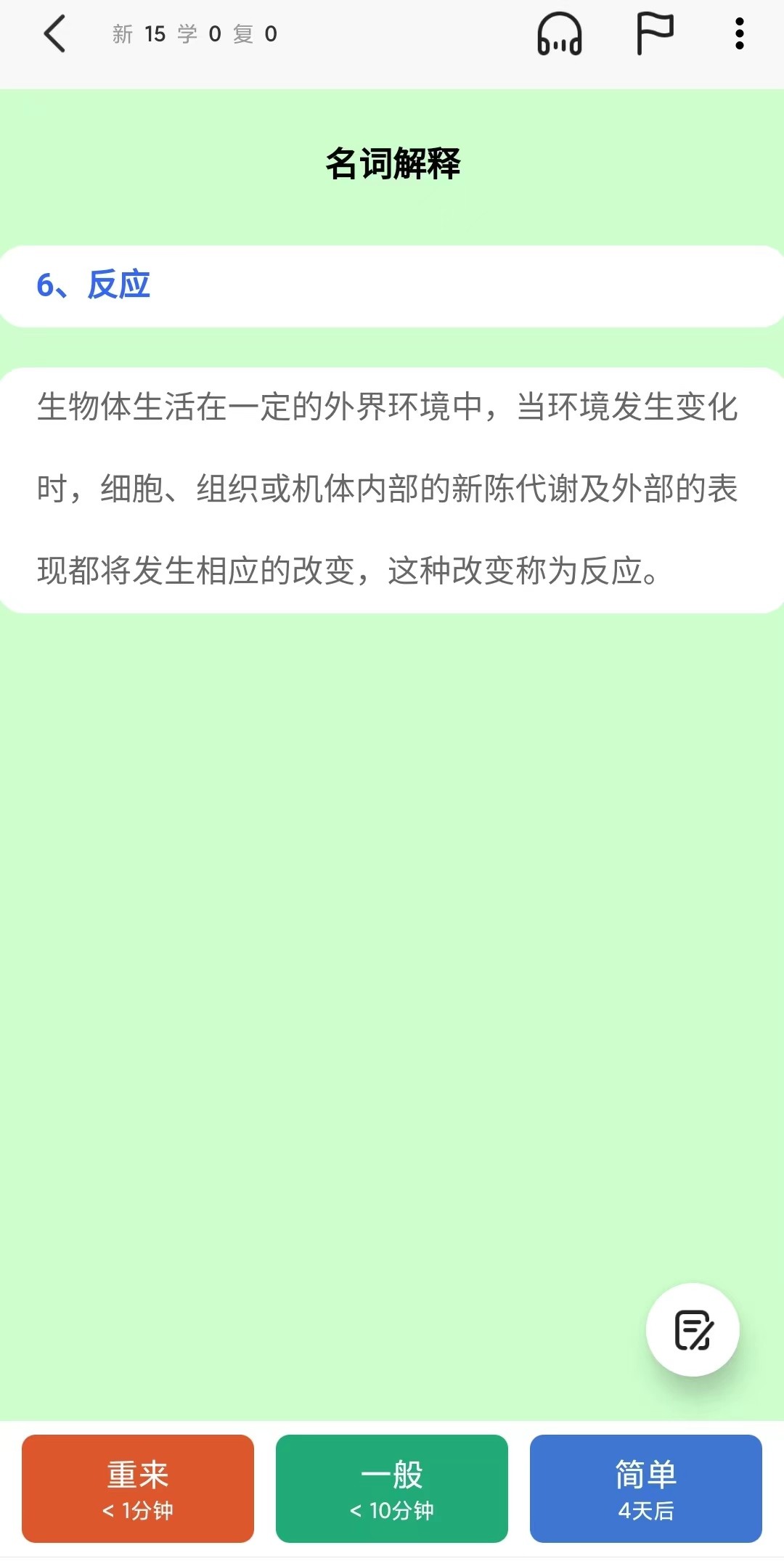Go back using the top-left arrow
The width and height of the screenshot is (784, 1561).
[x=55, y=34]
